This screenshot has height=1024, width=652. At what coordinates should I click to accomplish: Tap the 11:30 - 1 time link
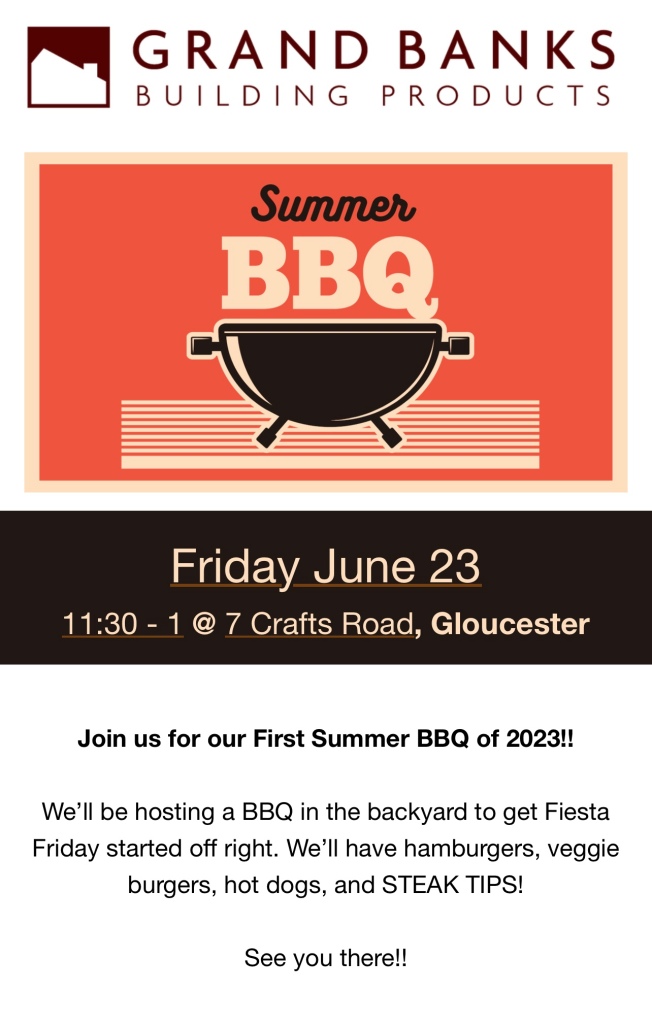click(122, 624)
